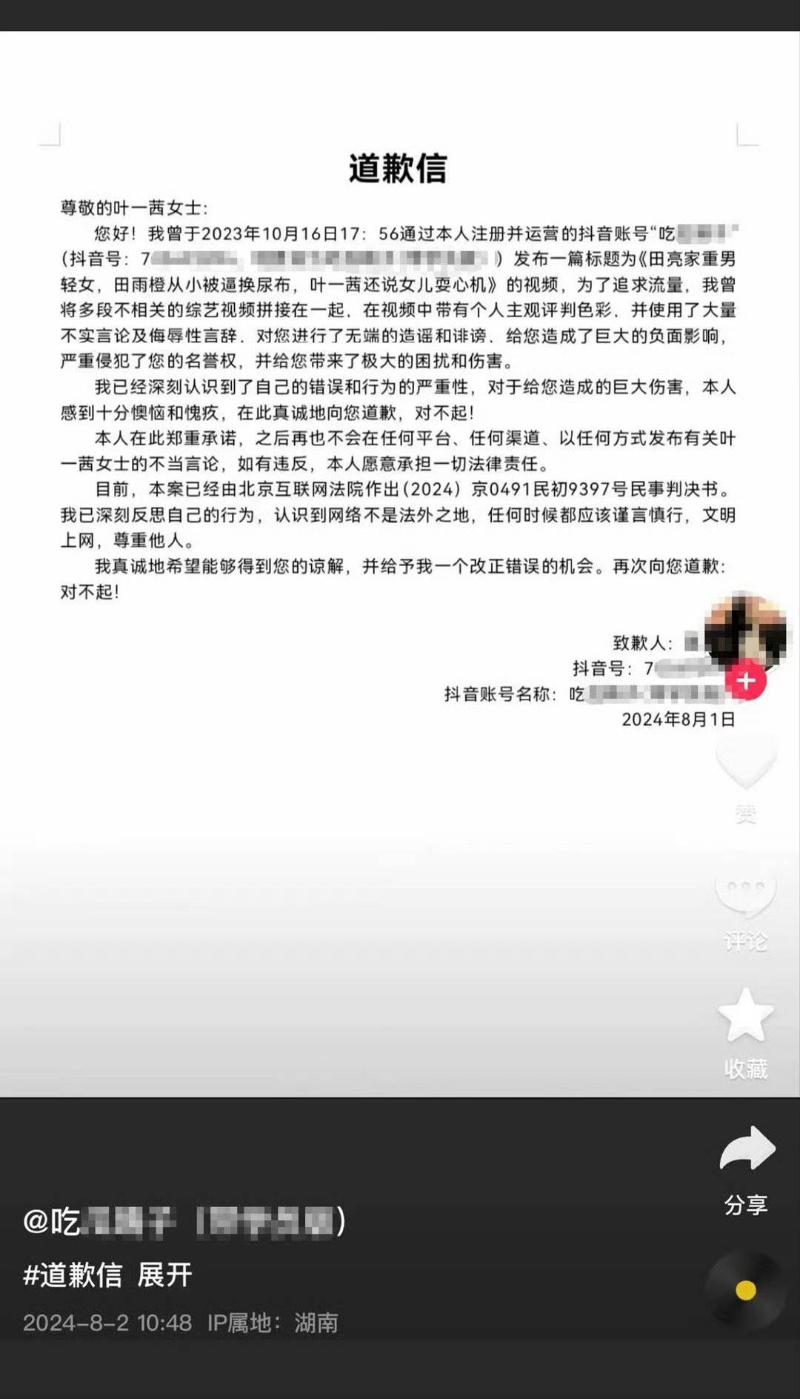The height and width of the screenshot is (1399, 800).
Task: Open the spinning music disc
Action: (x=746, y=1290)
